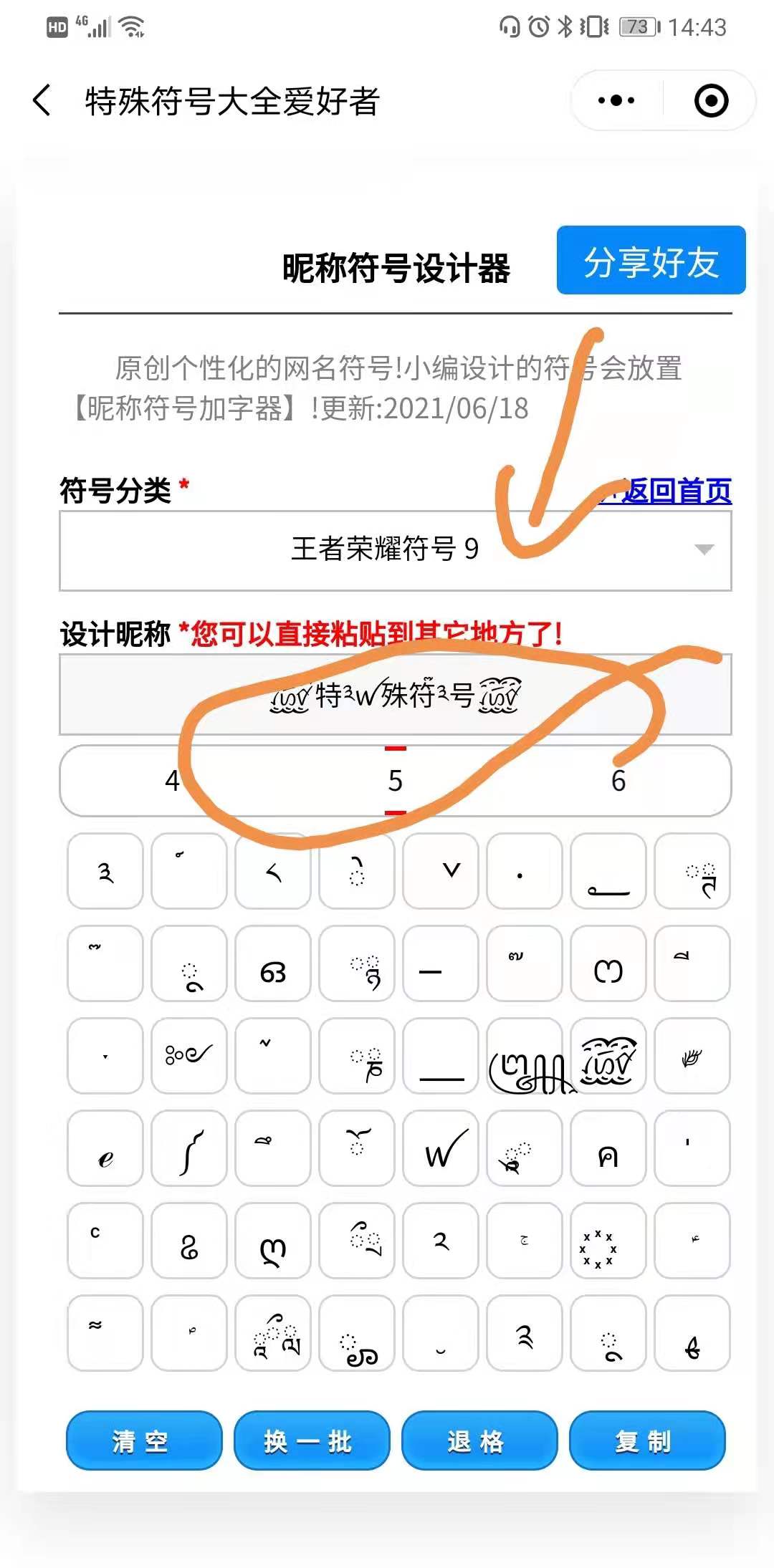Image resolution: width=774 pixels, height=1568 pixels.
Task: Copy the nickname with 复制
Action: coord(646,1440)
